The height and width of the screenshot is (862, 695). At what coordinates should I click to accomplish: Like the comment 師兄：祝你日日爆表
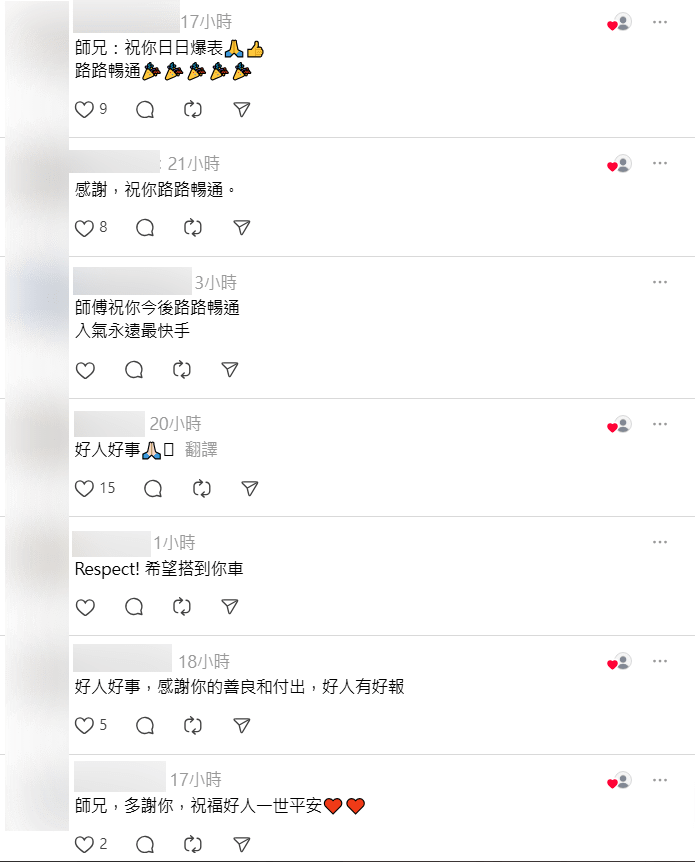tap(85, 109)
